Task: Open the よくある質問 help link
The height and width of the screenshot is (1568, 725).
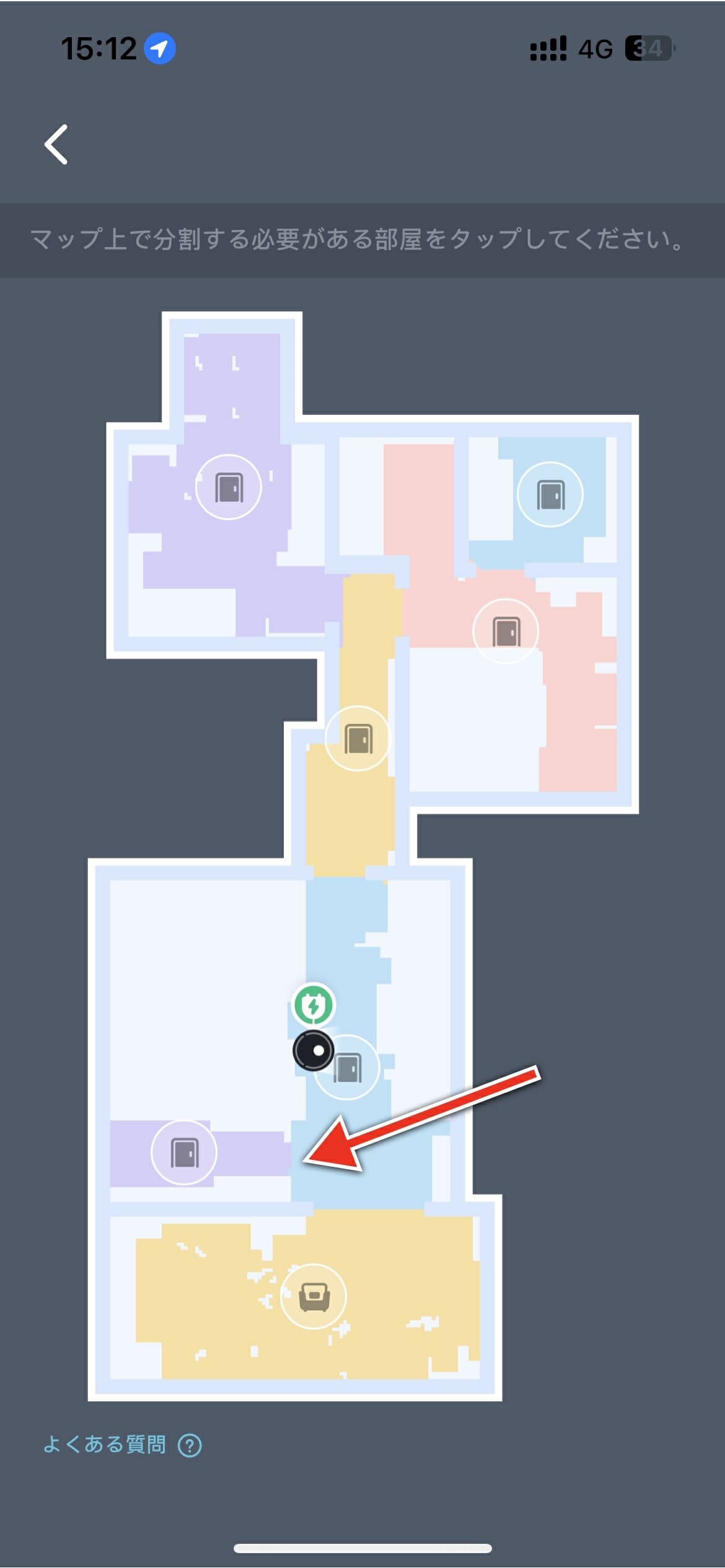Action: 121,1445
